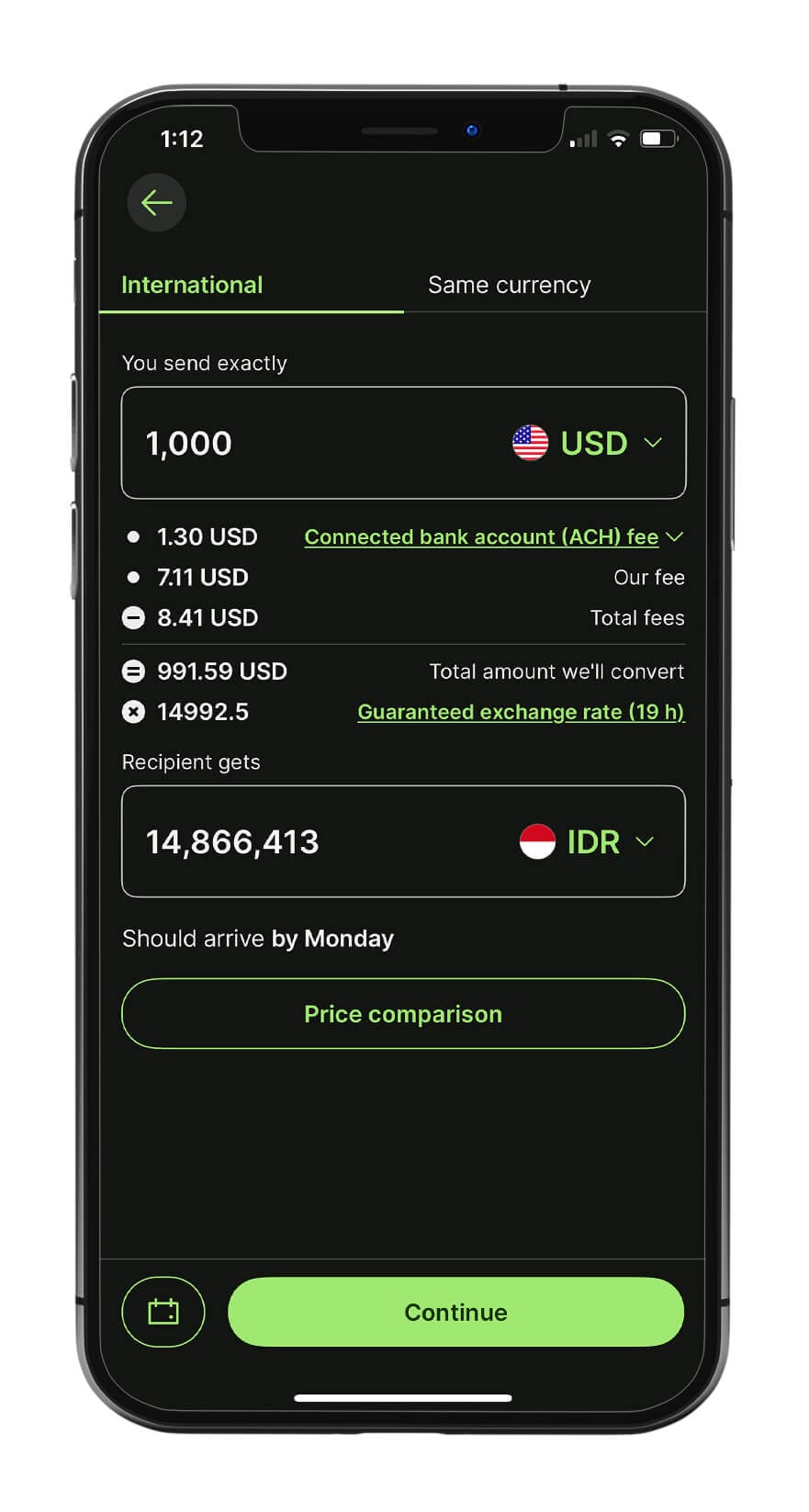809x1512 pixels.
Task: Change the IDR recipient currency
Action: pyautogui.click(x=588, y=842)
